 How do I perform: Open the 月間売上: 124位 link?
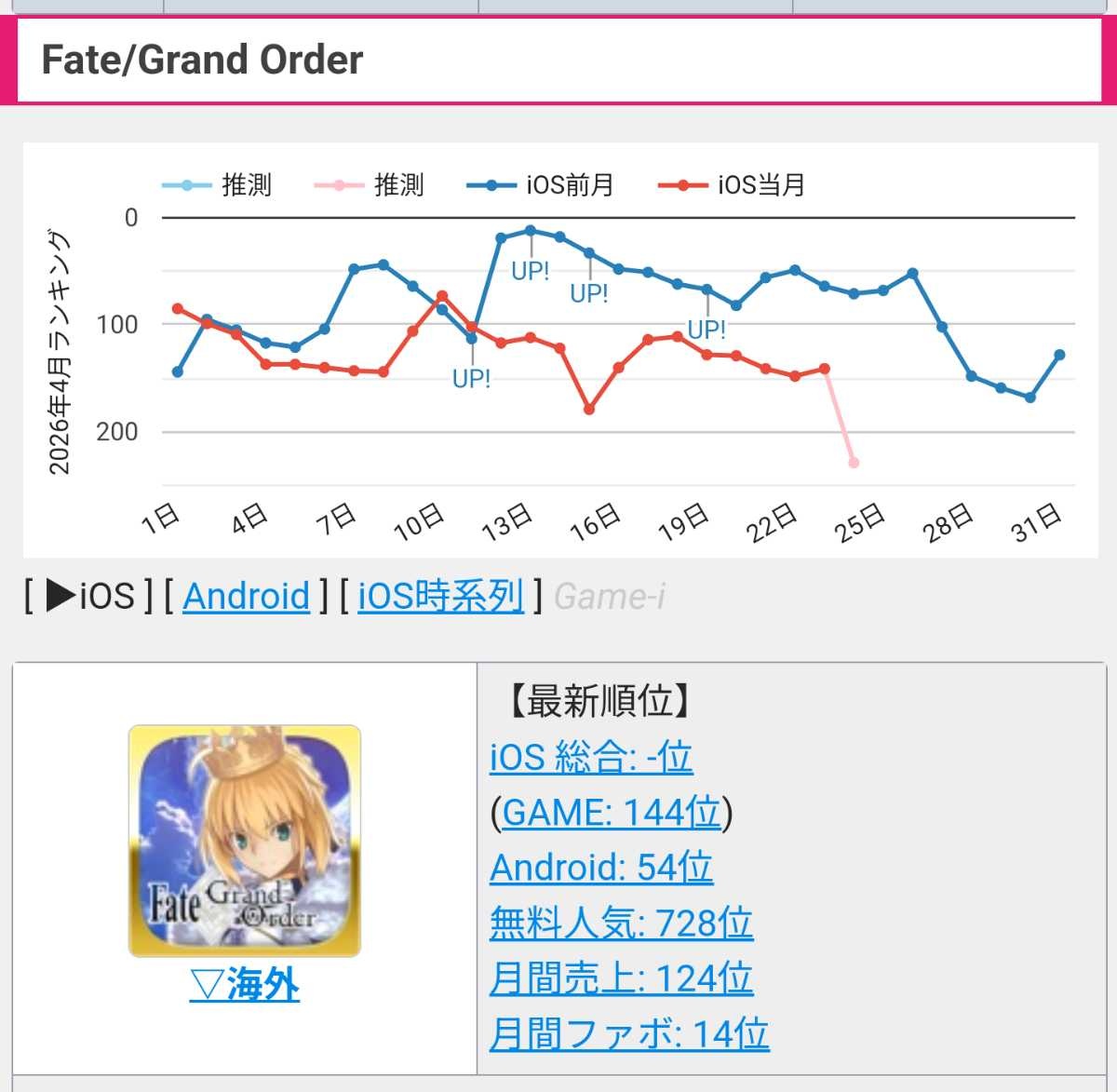(x=621, y=978)
